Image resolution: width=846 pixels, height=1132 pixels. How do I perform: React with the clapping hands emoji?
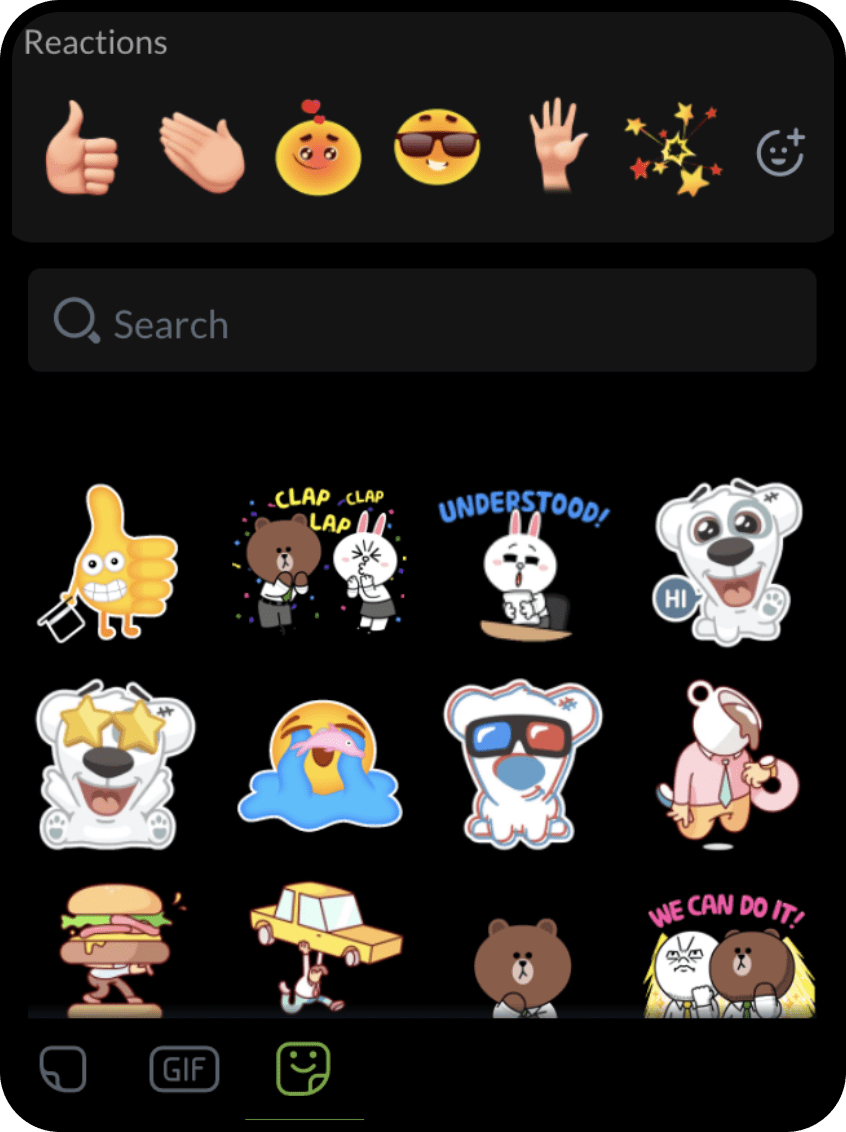tap(202, 153)
